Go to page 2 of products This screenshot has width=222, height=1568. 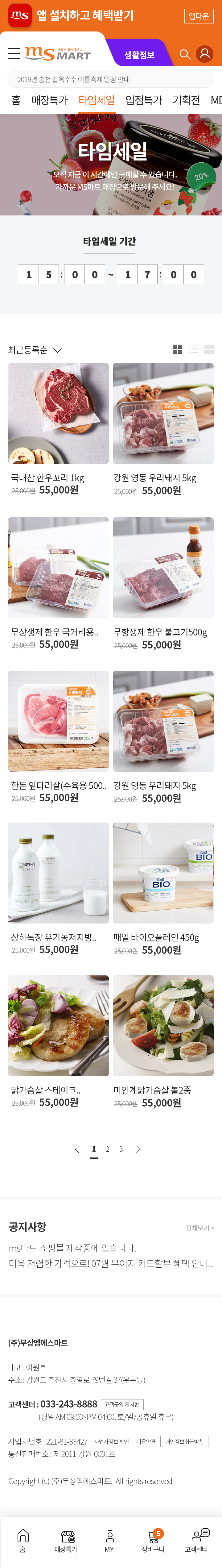(108, 1149)
